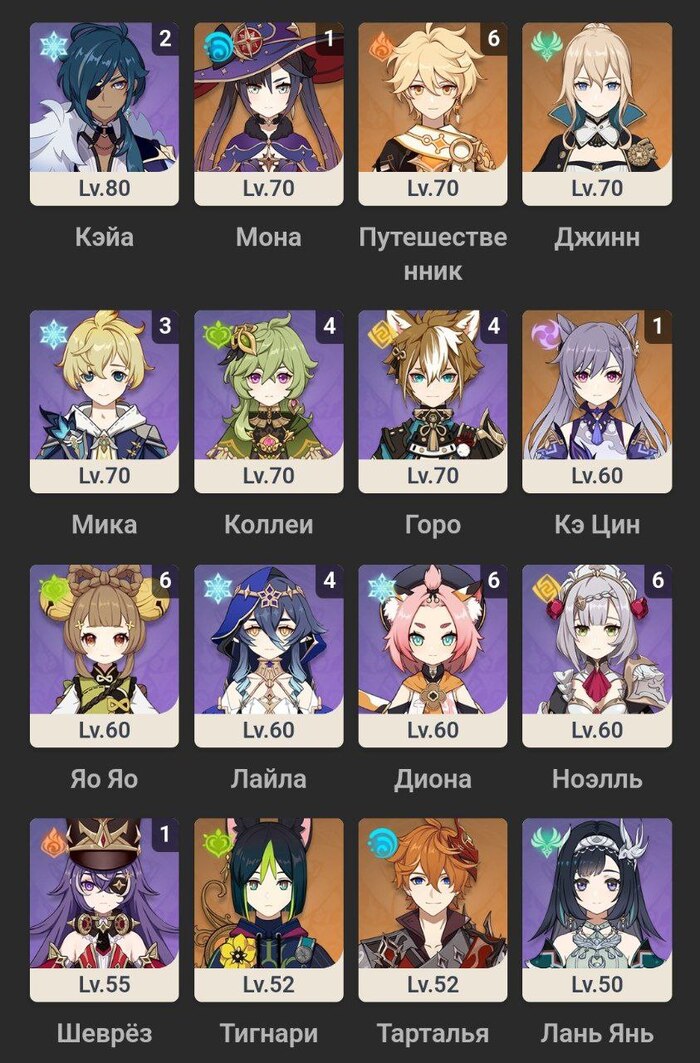Select the Горо character card
This screenshot has width=700, height=1063.
(x=432, y=401)
